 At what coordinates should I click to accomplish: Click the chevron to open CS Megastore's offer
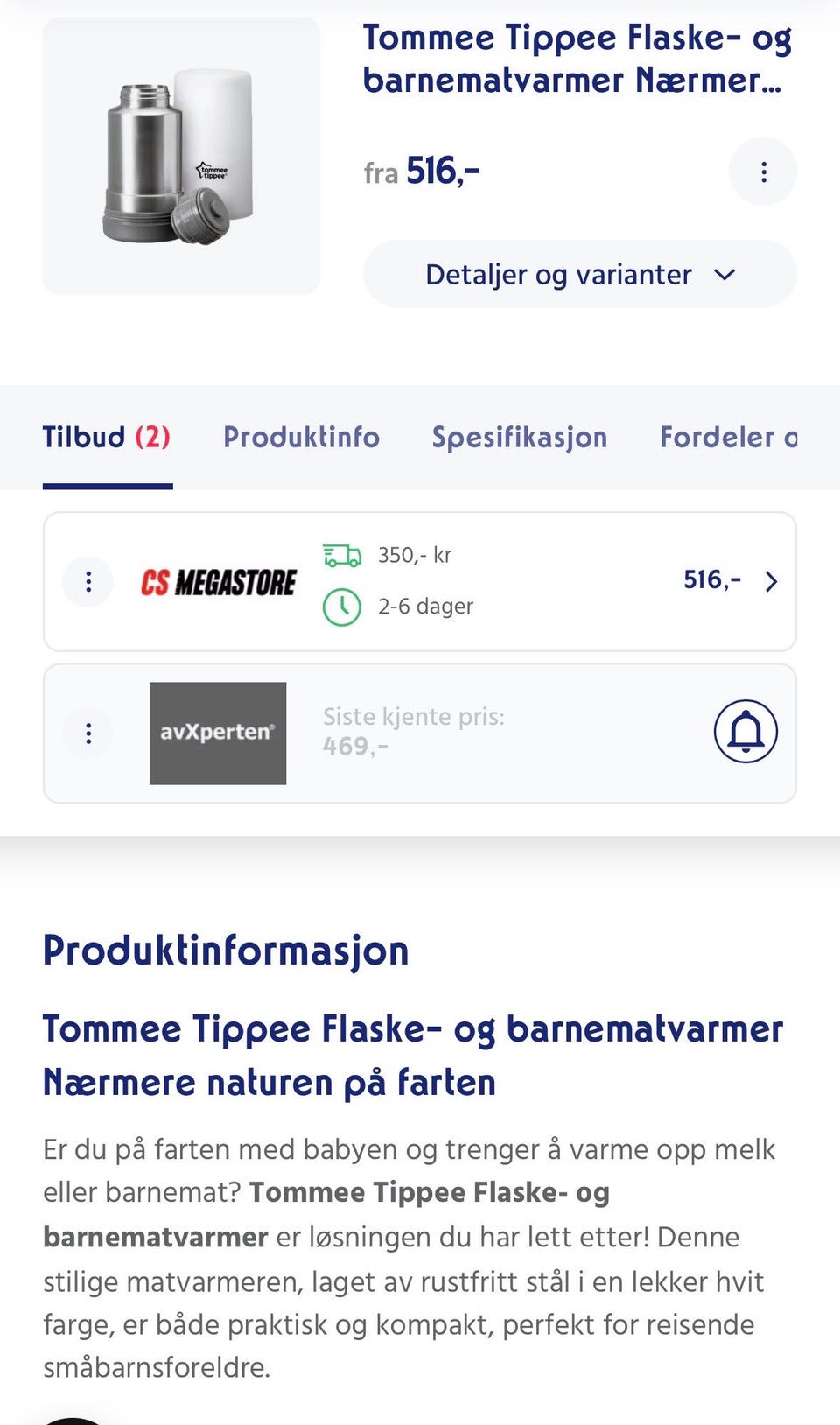(x=771, y=580)
